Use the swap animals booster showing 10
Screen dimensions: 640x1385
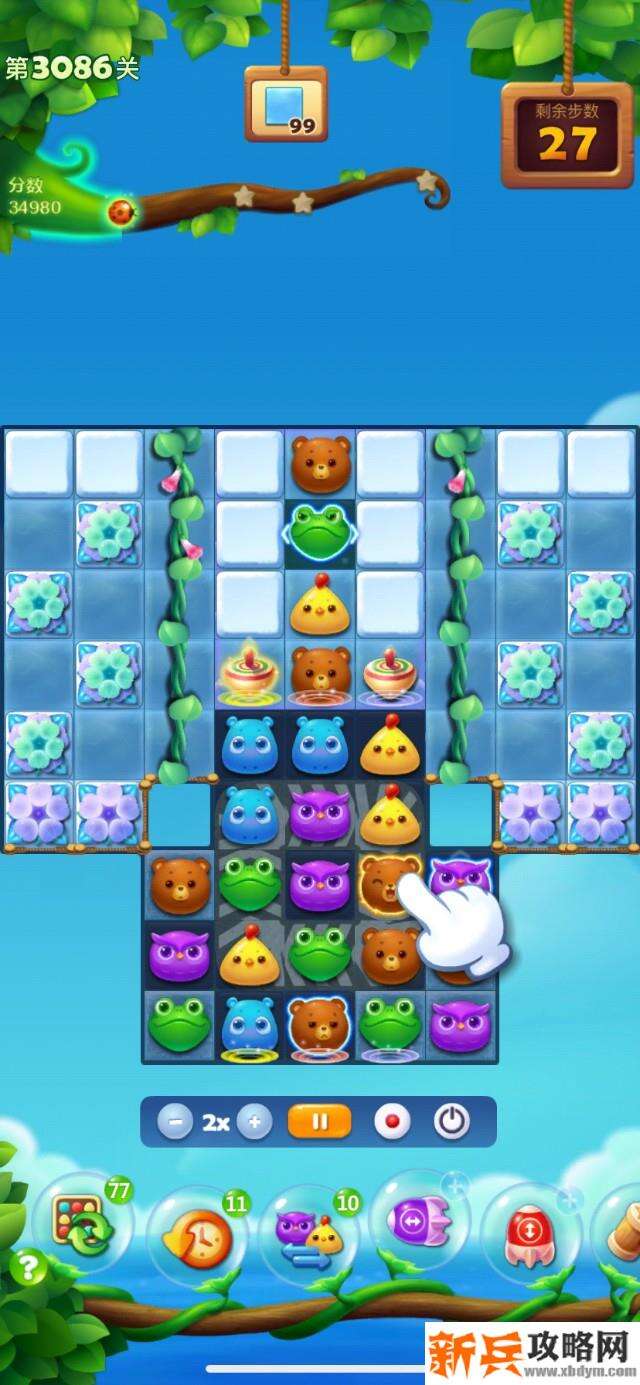tap(308, 1238)
